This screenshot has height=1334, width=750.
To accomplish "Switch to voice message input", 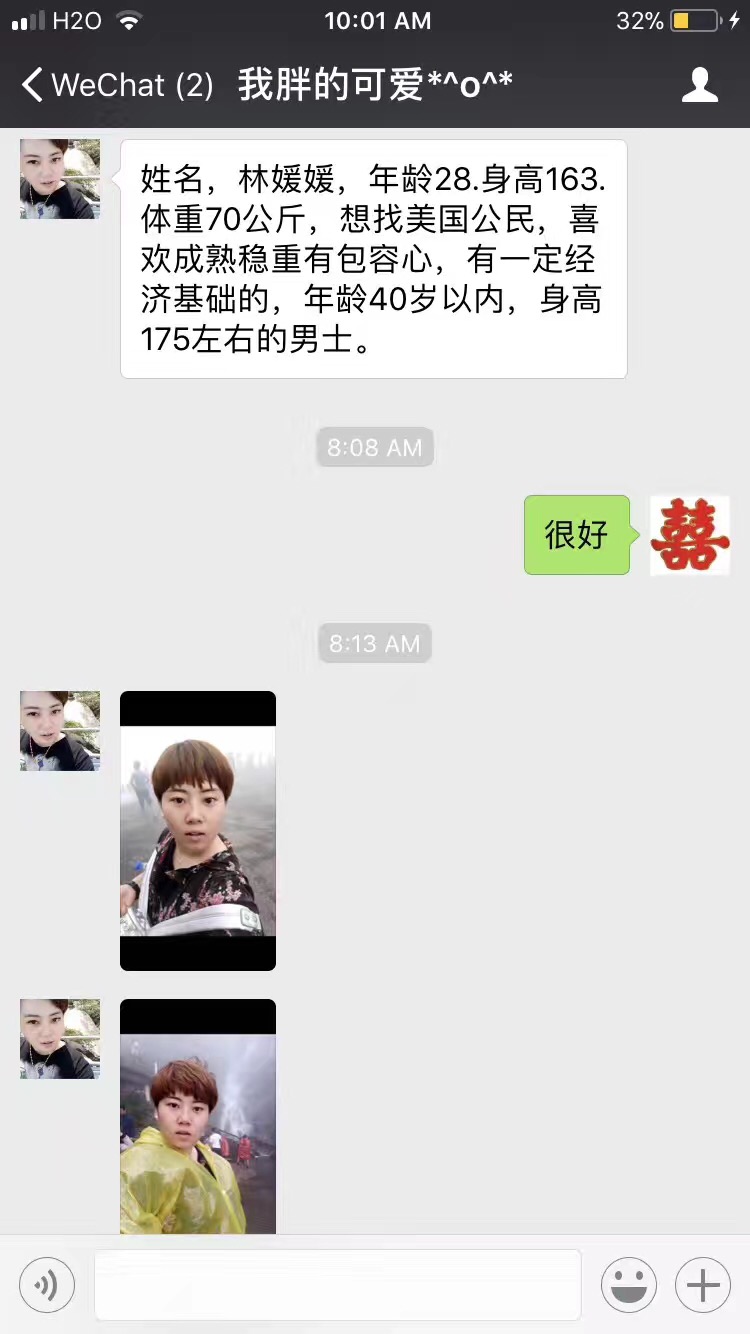I will click(47, 1285).
